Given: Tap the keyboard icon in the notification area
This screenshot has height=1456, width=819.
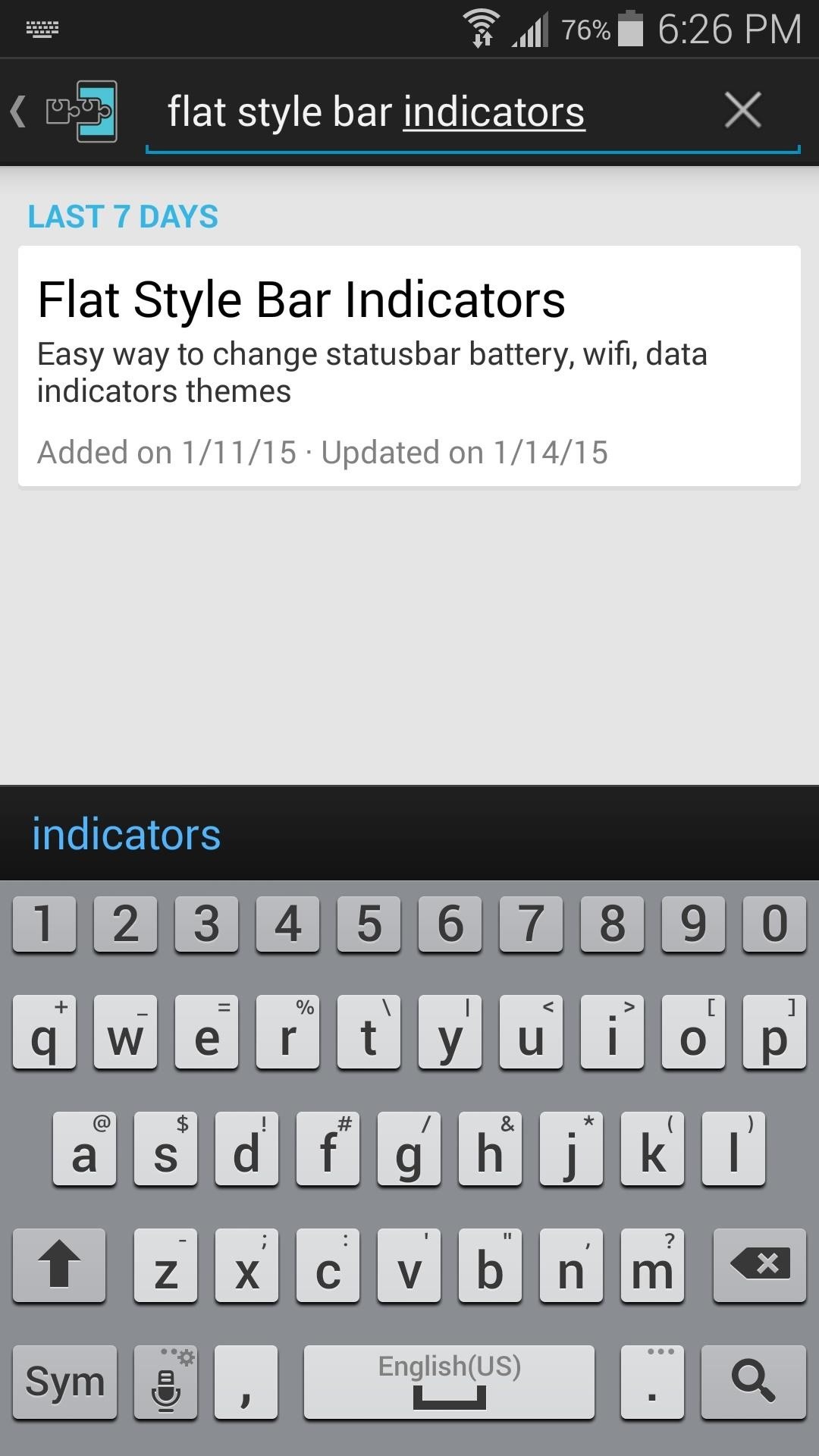Looking at the screenshot, I should tap(42, 29).
